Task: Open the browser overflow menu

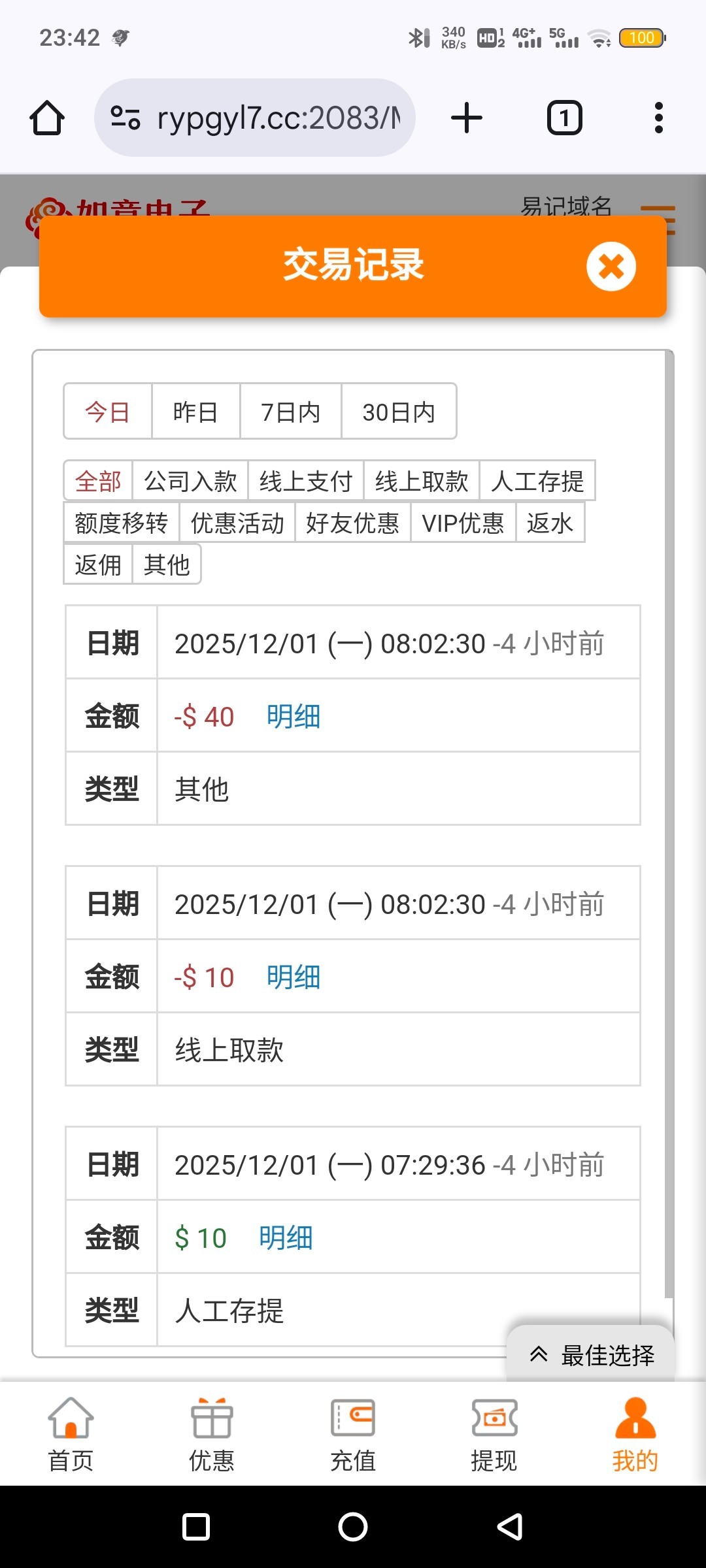Action: [658, 118]
